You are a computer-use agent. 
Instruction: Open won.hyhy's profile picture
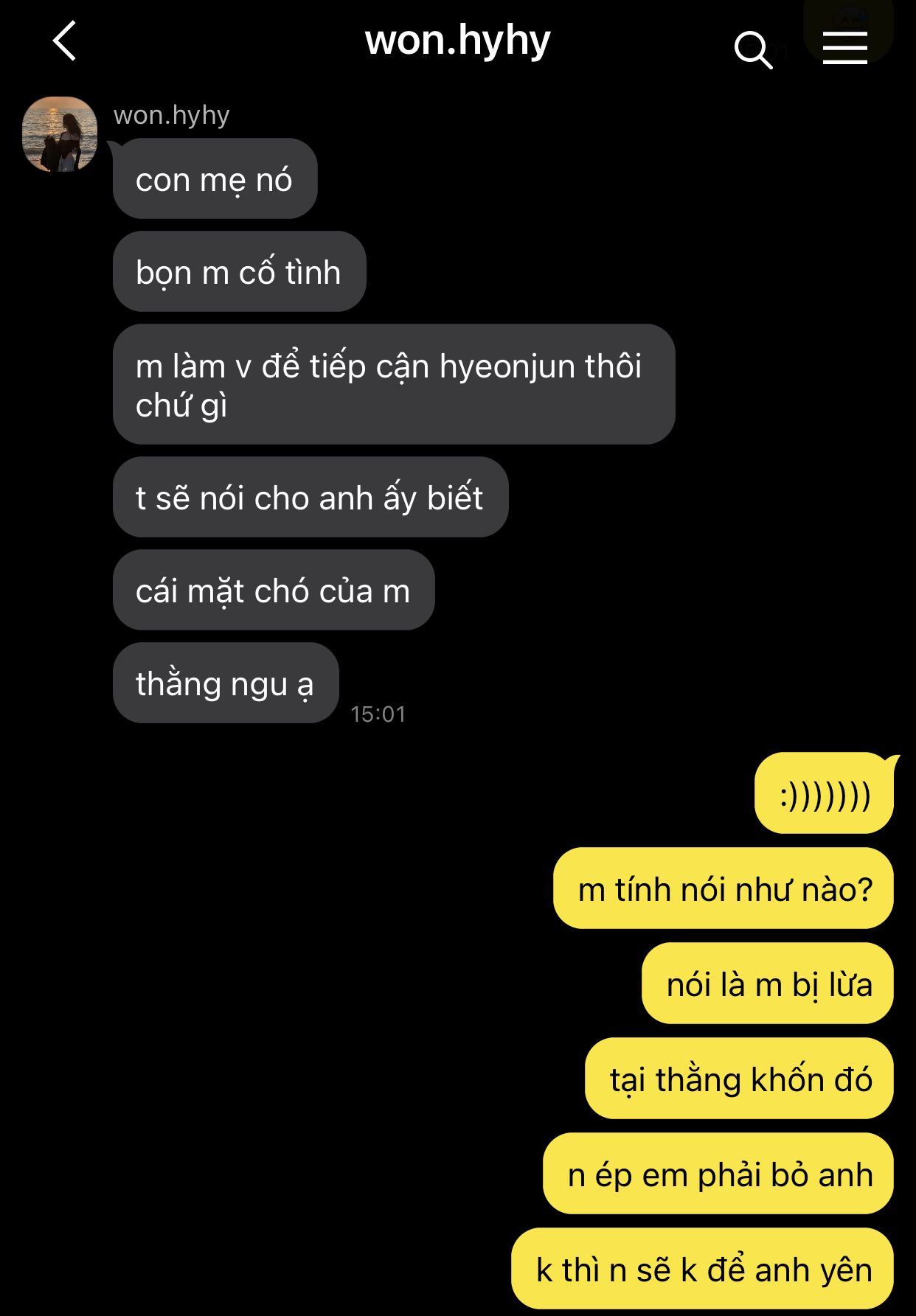pos(60,134)
